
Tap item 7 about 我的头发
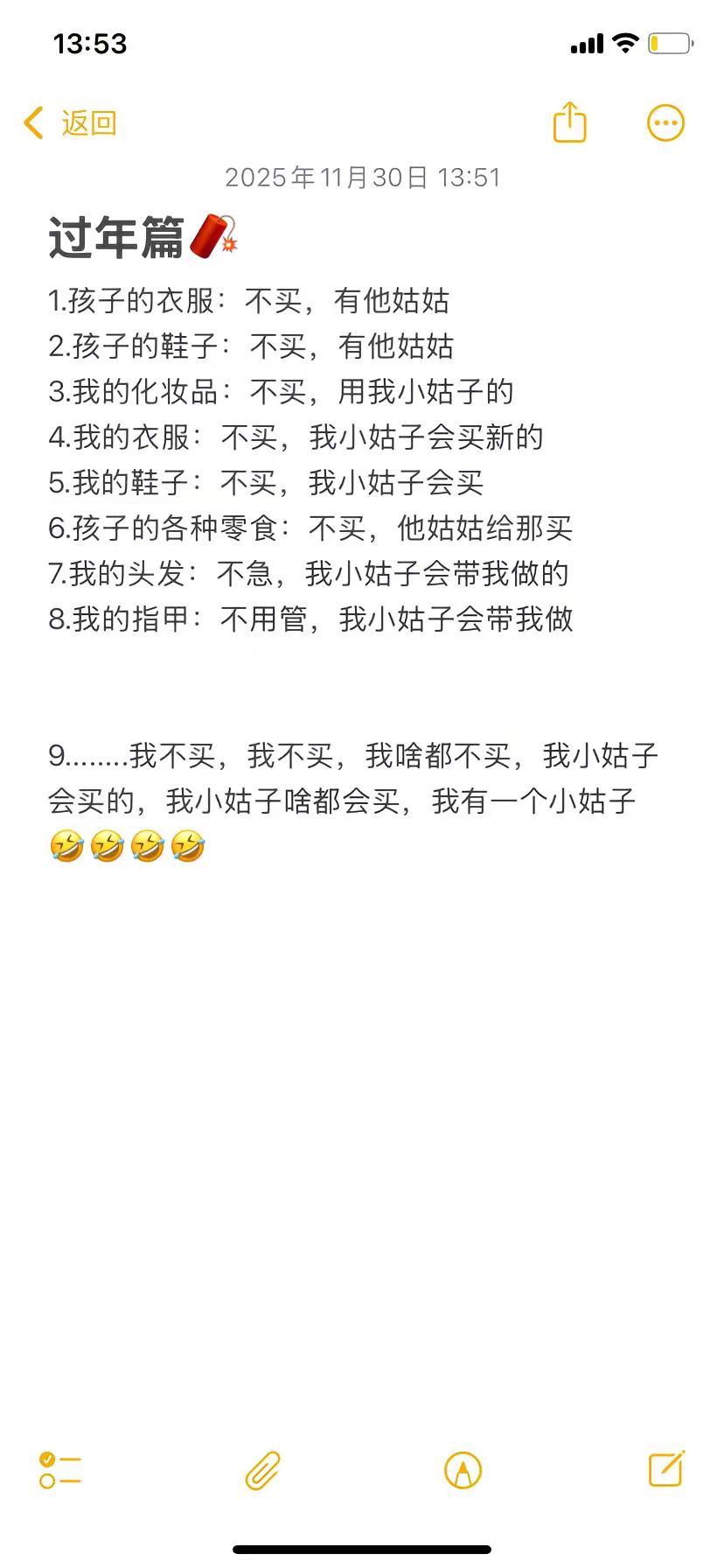pos(306,574)
